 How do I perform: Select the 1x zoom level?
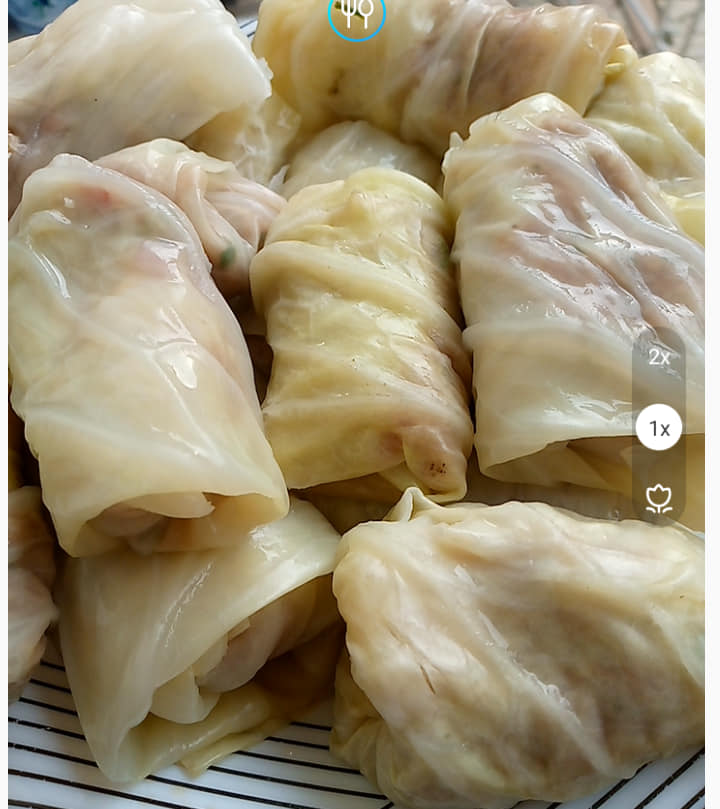659,428
